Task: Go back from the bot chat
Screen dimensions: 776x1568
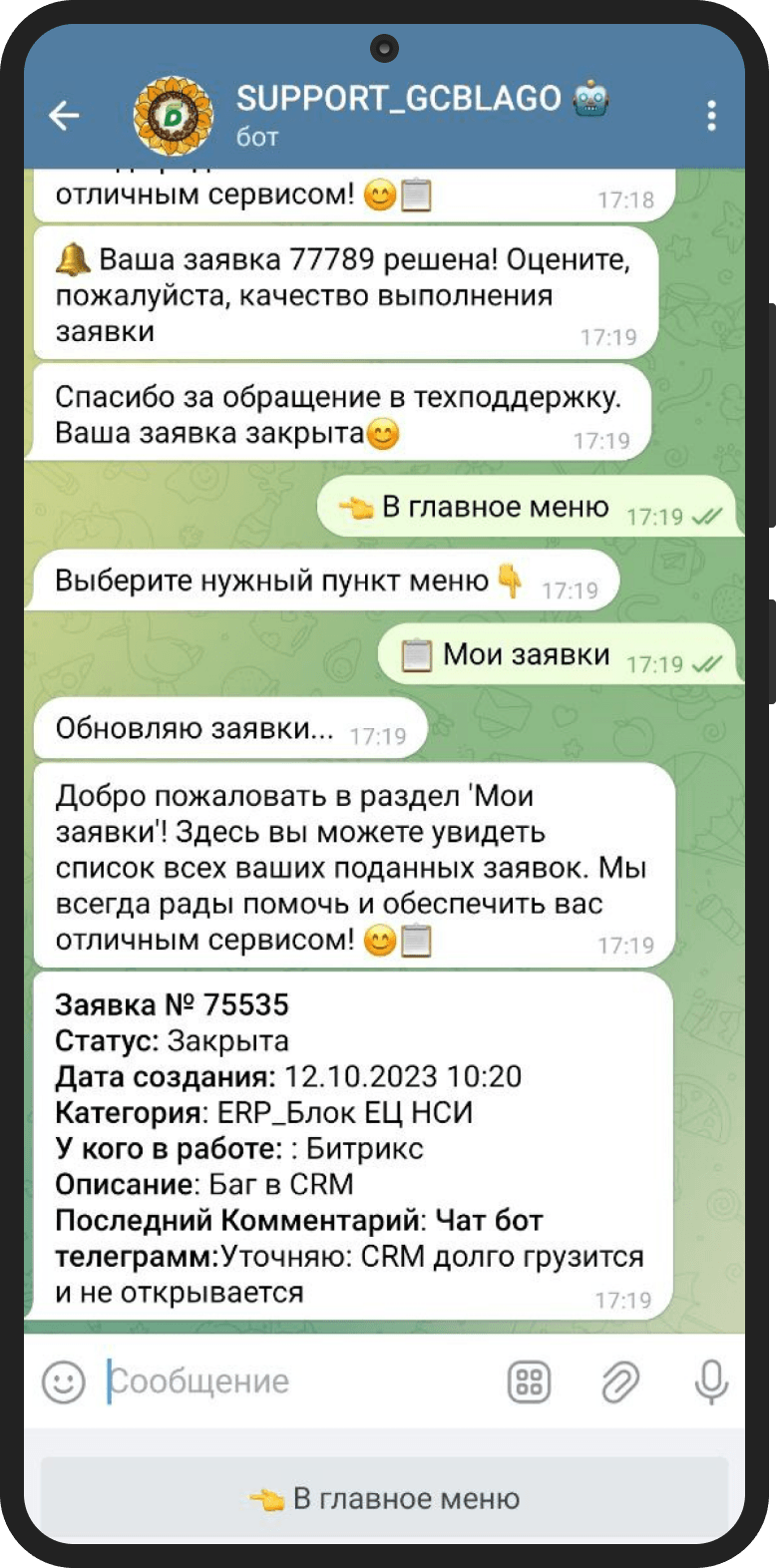Action: coord(65,116)
